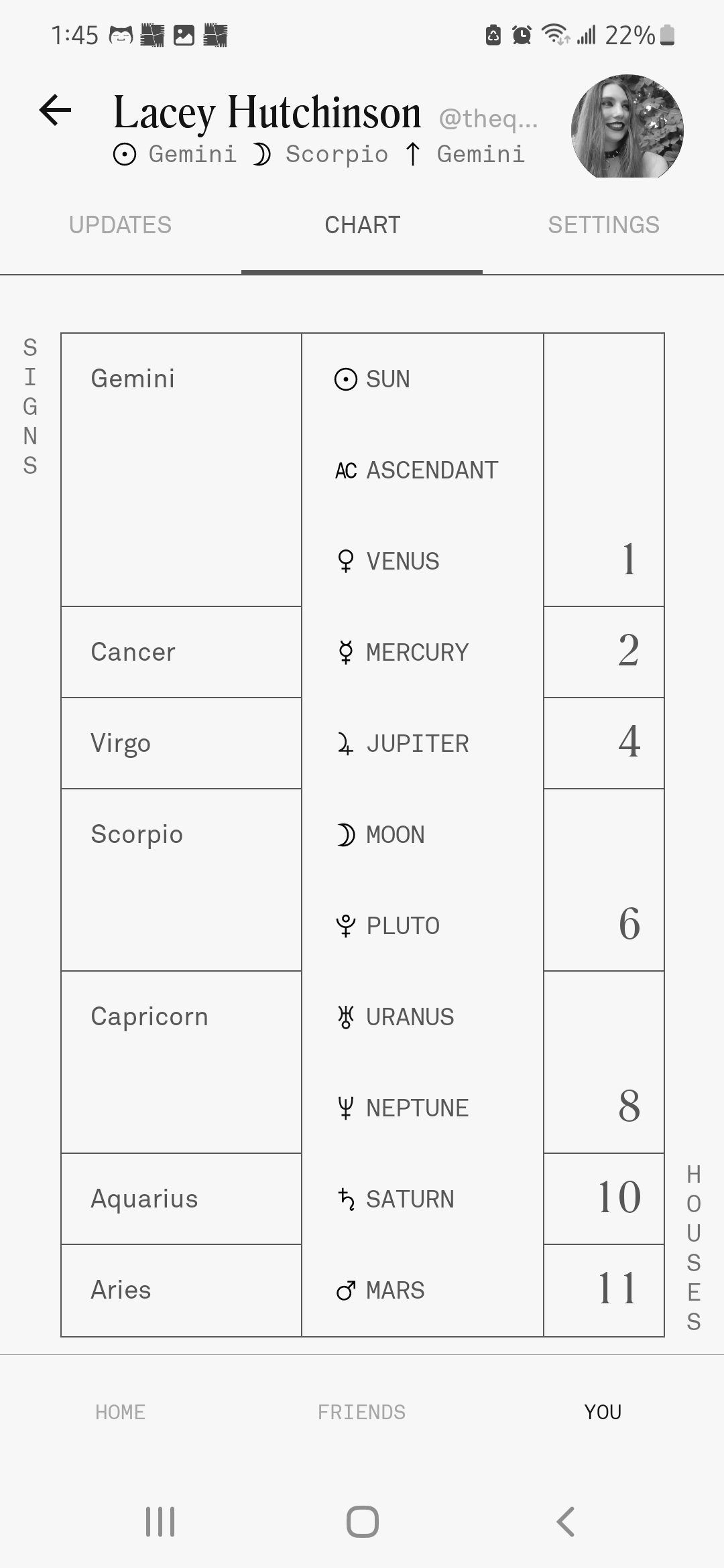Go to the Home tab

[120, 1412]
